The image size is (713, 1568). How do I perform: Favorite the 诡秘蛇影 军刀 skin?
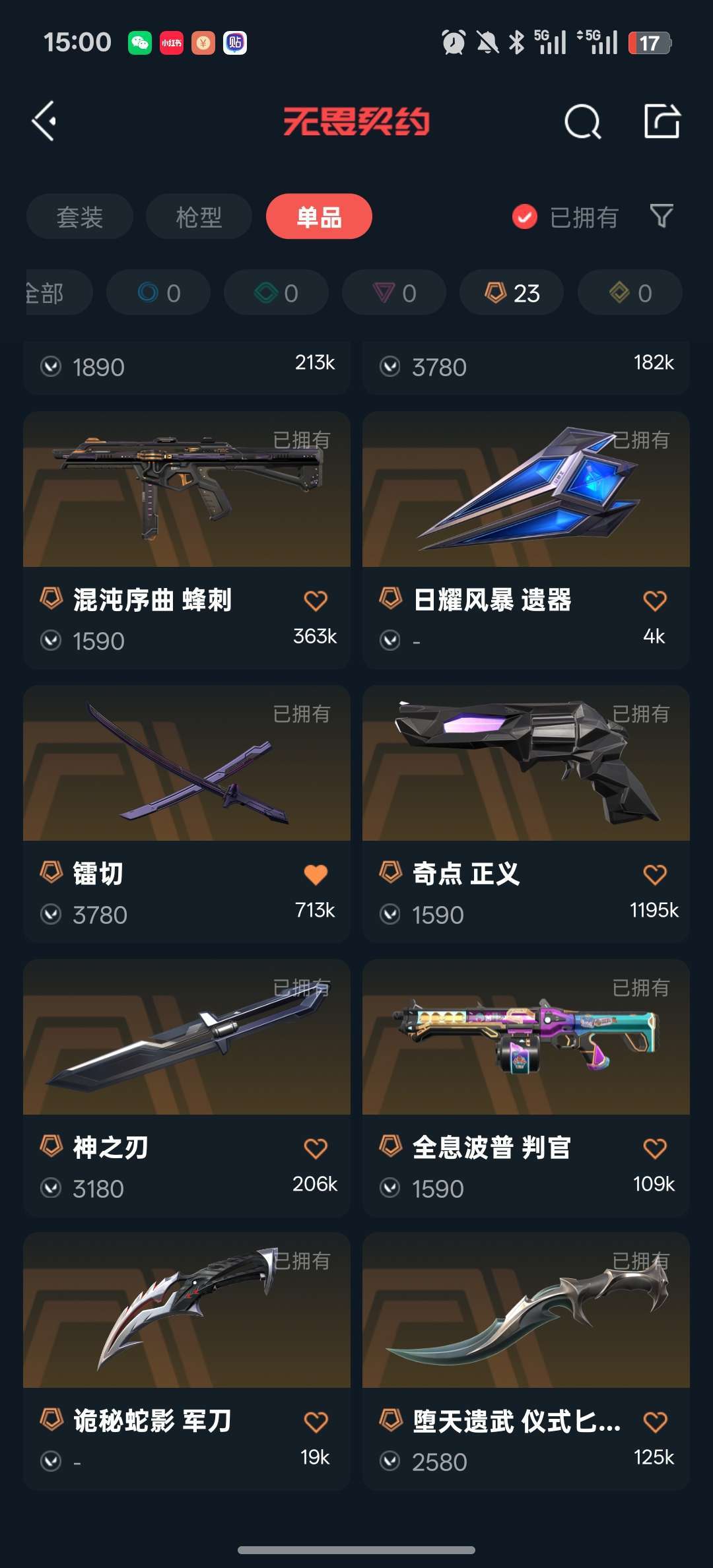click(316, 1421)
